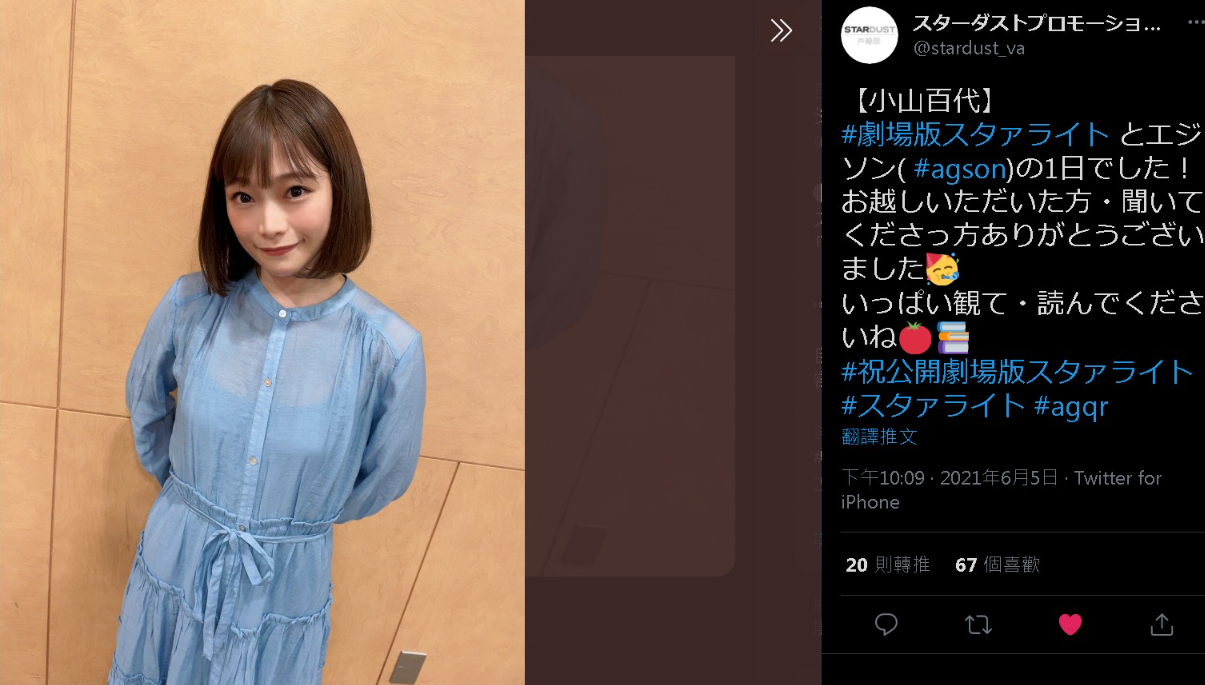Image resolution: width=1205 pixels, height=685 pixels.
Task: Reply to this tweet
Action: 886,625
